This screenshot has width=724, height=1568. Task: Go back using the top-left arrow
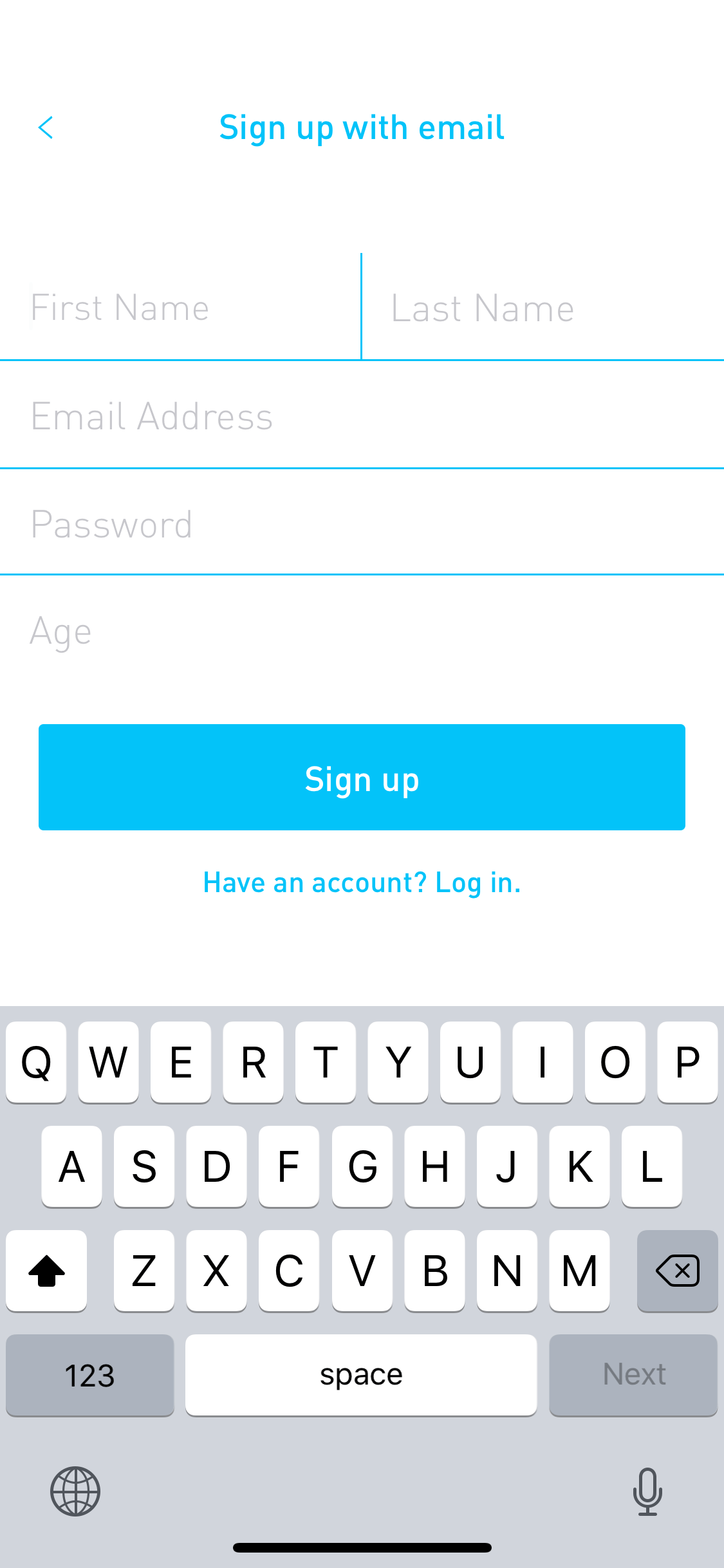click(x=46, y=127)
